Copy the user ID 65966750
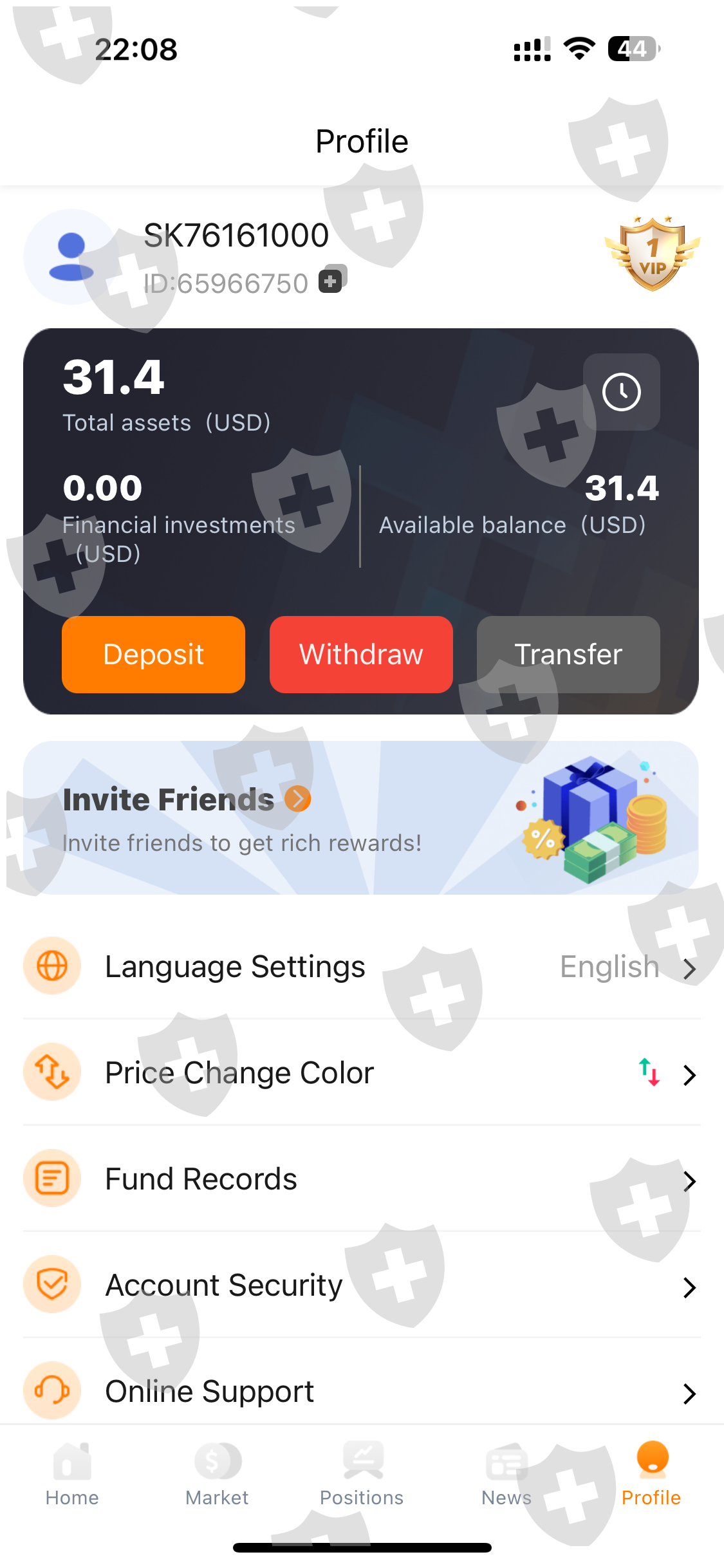The width and height of the screenshot is (724, 1568). click(333, 279)
